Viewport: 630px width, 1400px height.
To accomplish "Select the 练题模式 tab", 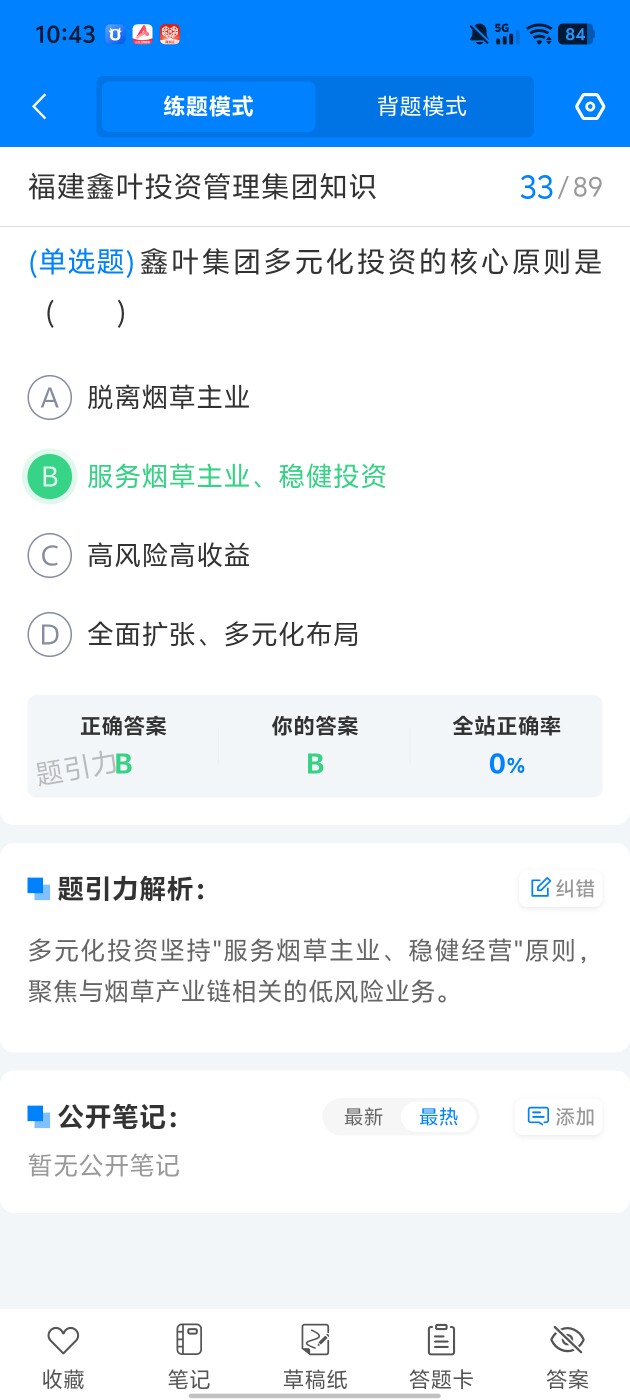I will [x=208, y=107].
